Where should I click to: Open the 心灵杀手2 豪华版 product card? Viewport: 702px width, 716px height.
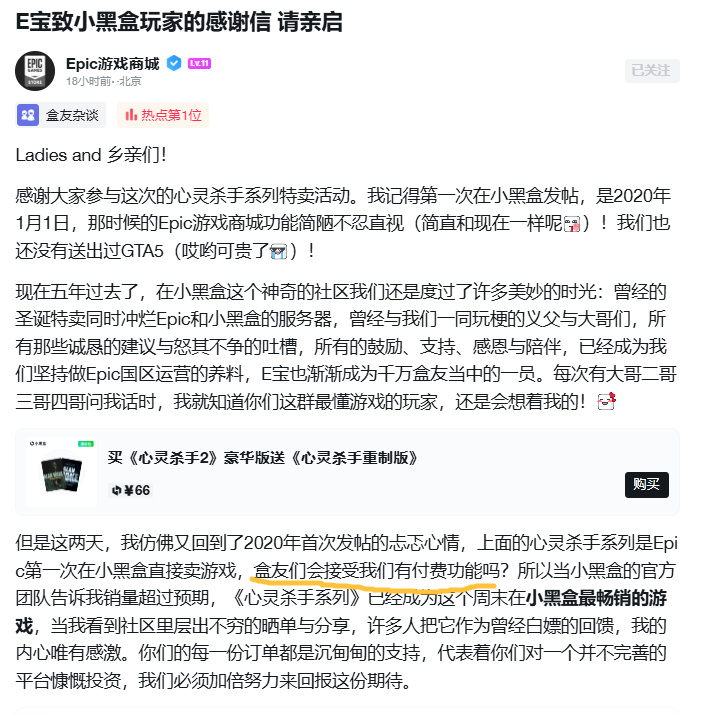click(347, 472)
